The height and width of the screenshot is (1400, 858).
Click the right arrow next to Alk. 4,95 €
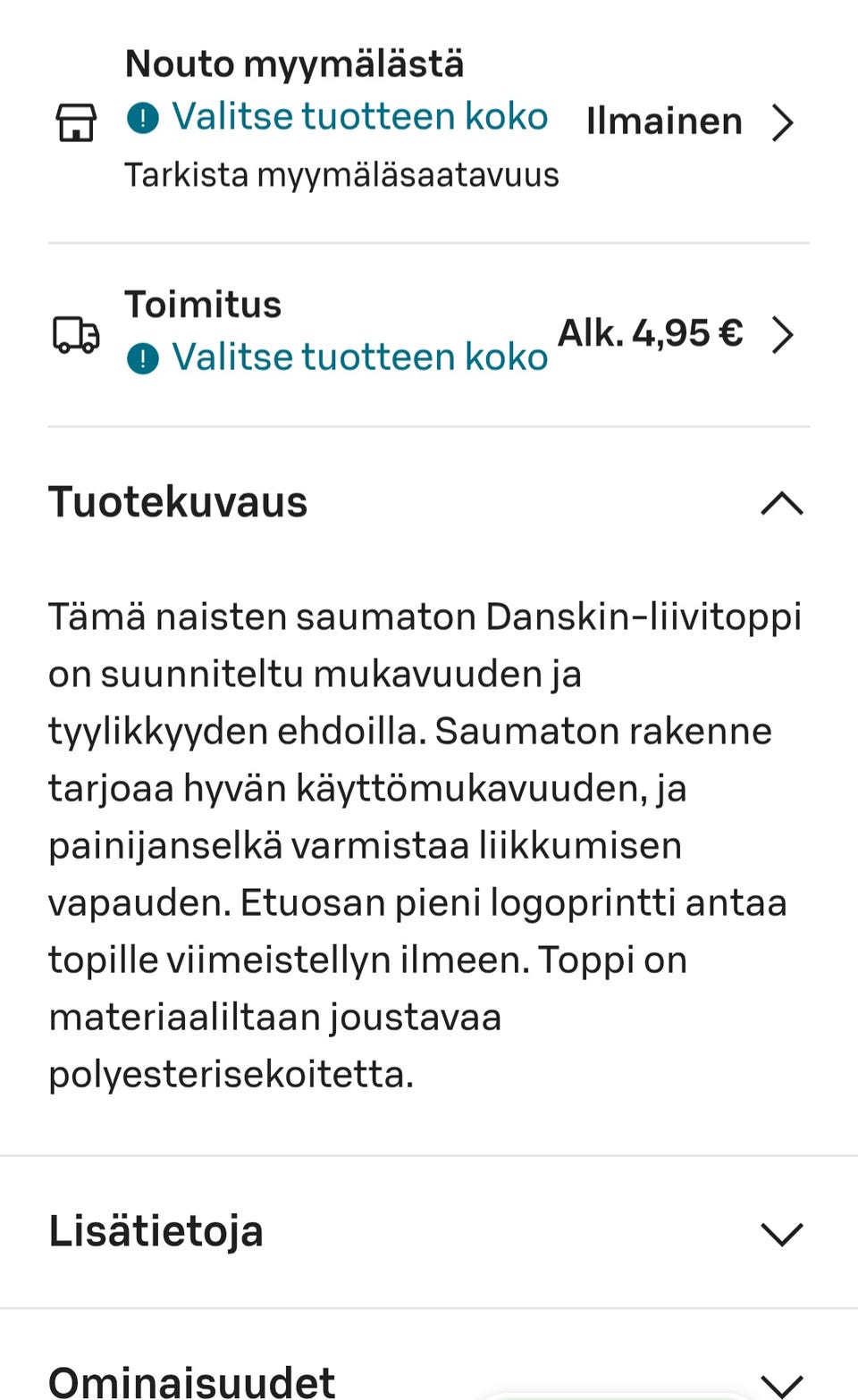tap(783, 335)
